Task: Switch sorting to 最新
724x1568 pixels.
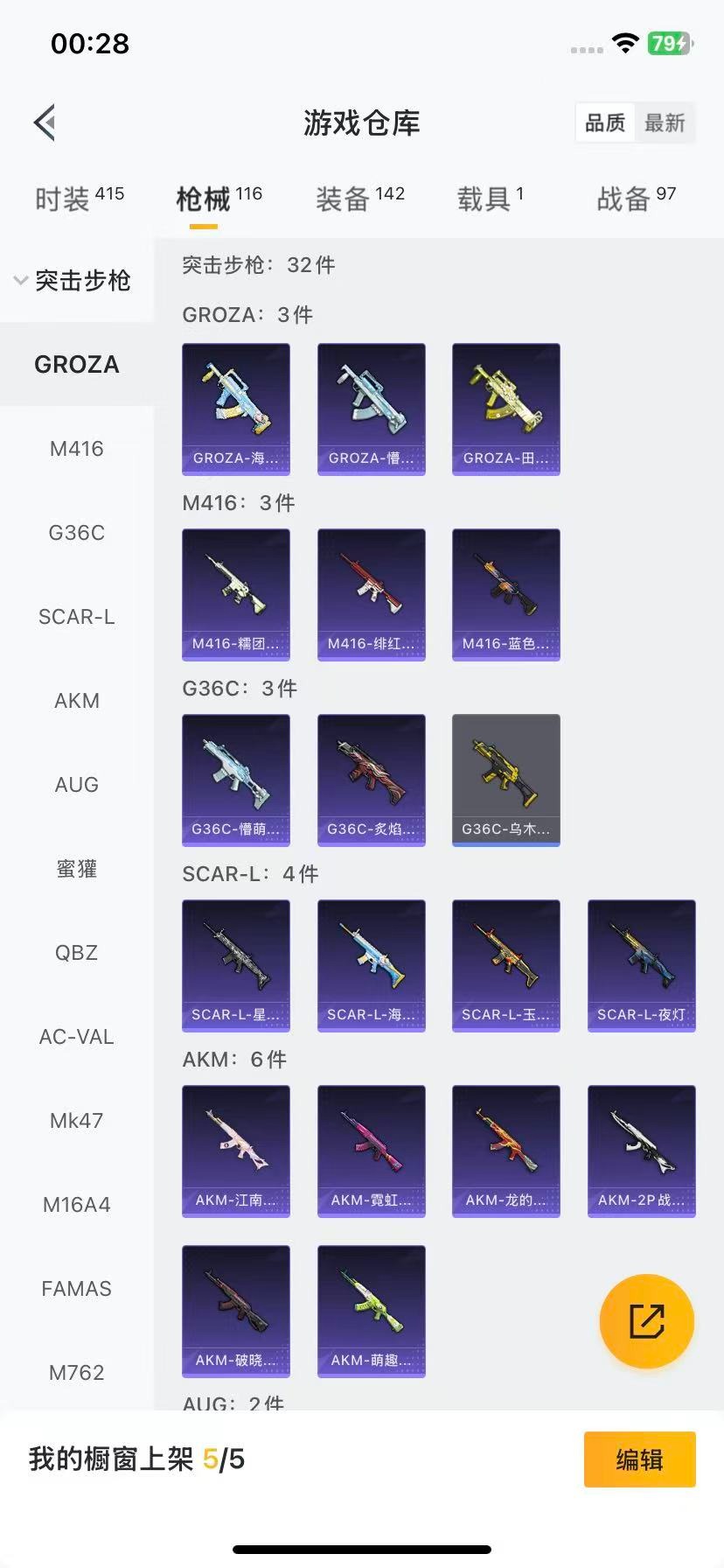Action: [x=665, y=122]
